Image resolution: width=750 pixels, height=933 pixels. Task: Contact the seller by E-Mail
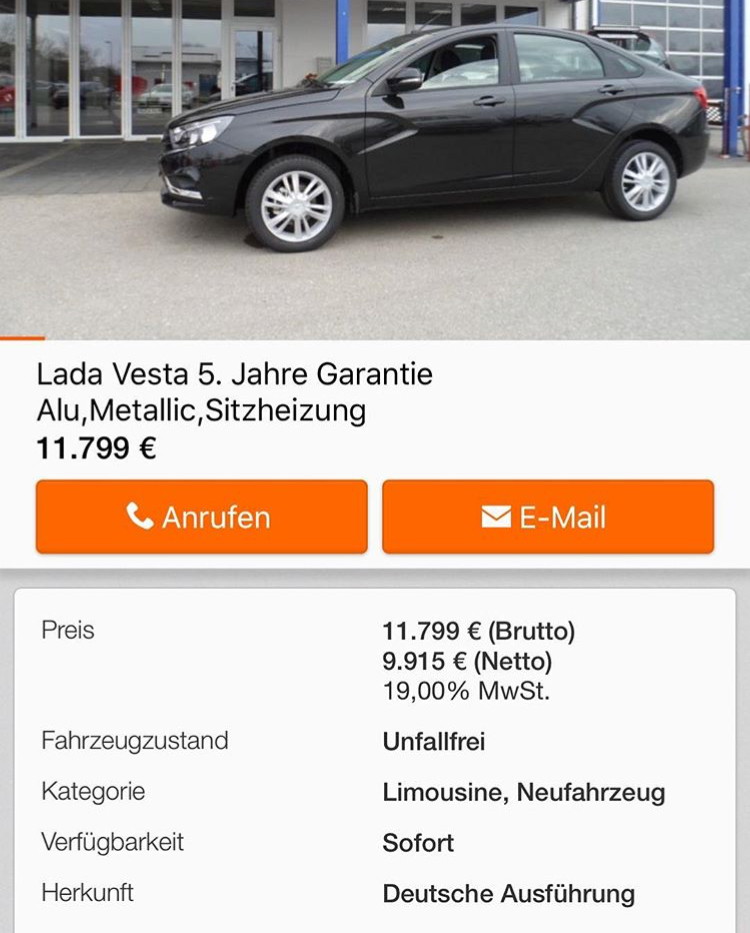coord(547,517)
